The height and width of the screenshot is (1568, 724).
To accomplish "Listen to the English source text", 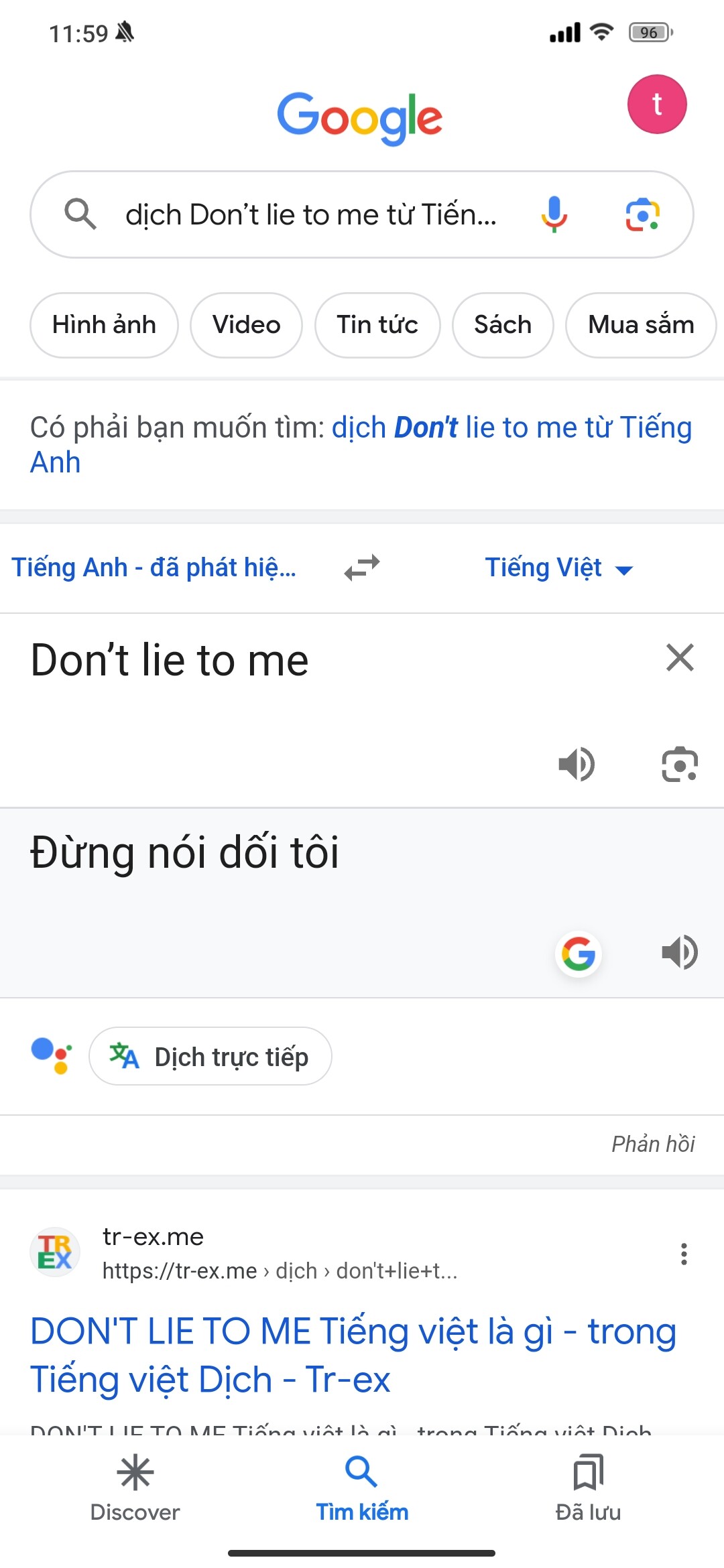I will 577,764.
